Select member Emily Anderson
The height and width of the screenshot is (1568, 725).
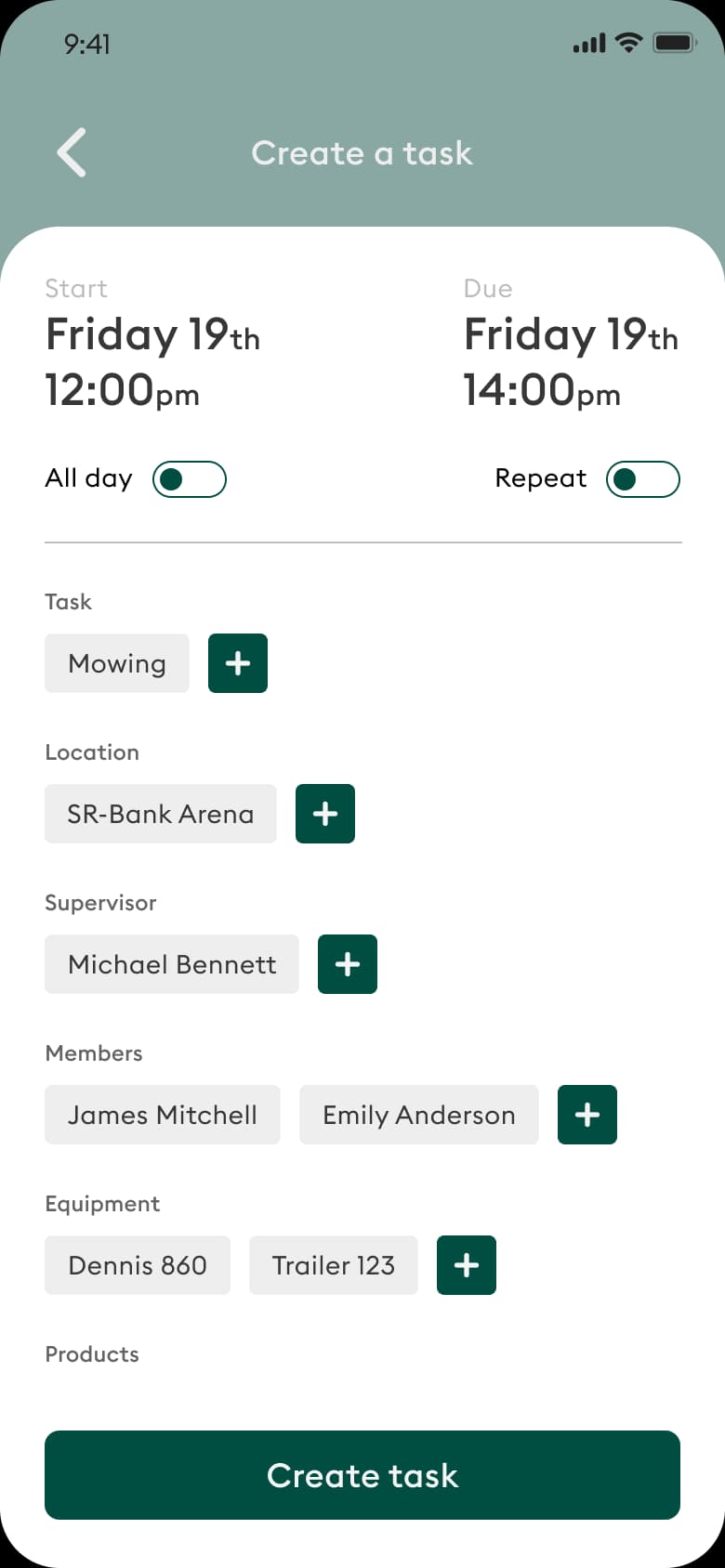click(418, 1115)
